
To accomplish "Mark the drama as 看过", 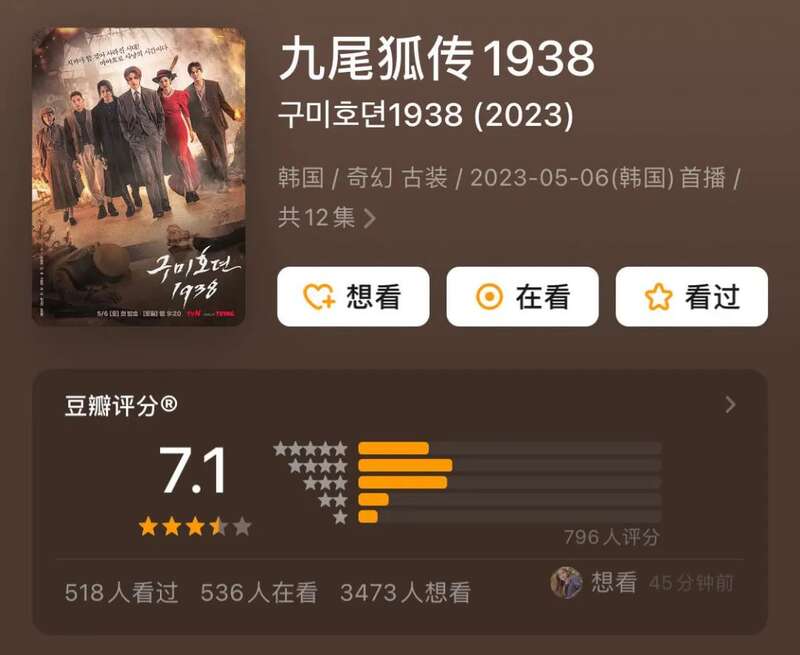I will pyautogui.click(x=691, y=297).
